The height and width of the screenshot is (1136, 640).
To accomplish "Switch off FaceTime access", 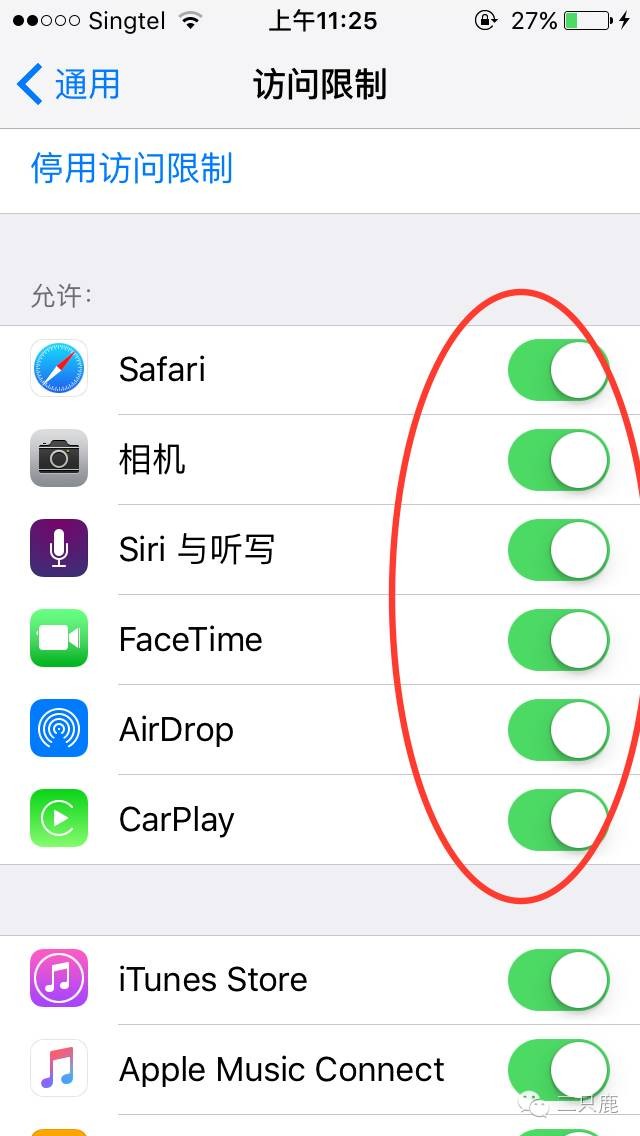I will pyautogui.click(x=558, y=640).
